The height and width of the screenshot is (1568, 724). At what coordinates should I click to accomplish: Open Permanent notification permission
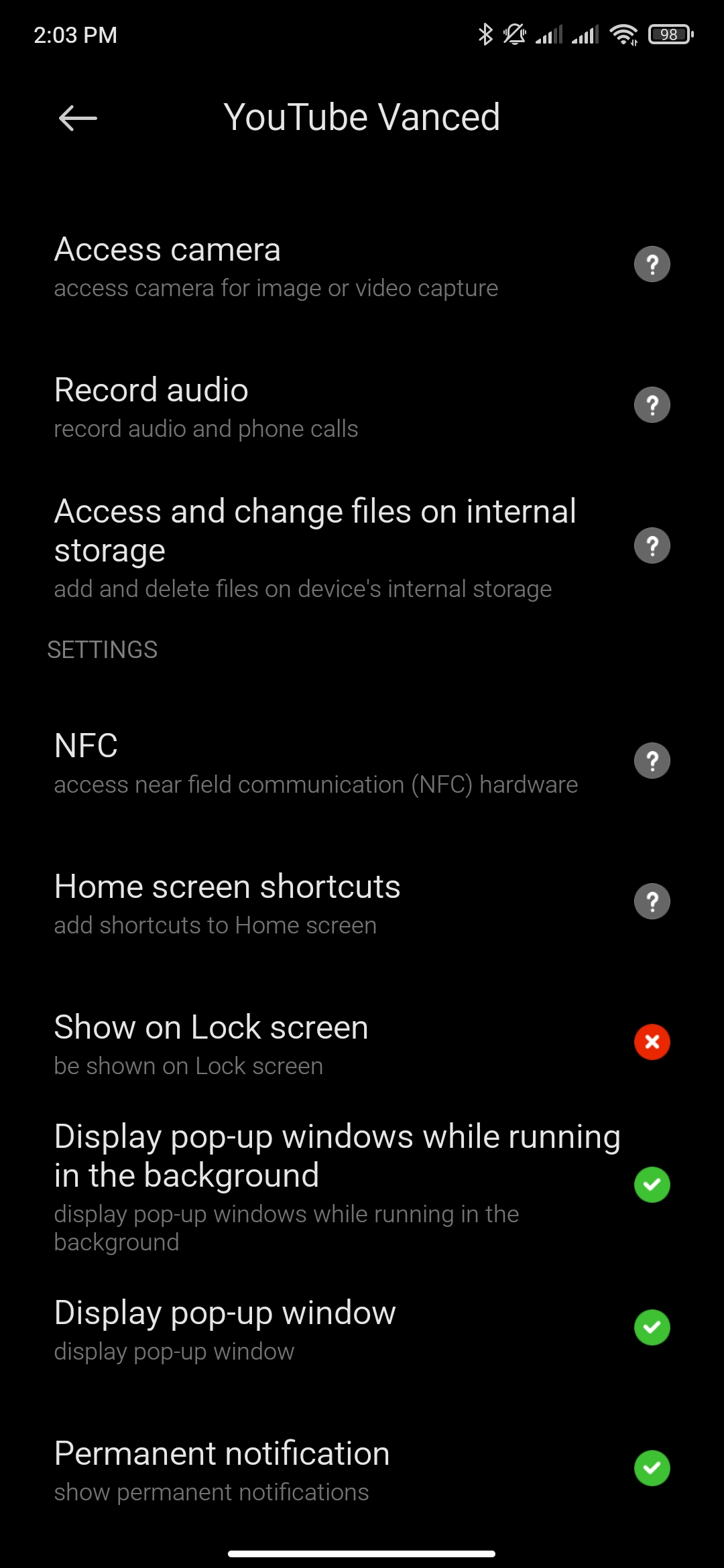362,1469
